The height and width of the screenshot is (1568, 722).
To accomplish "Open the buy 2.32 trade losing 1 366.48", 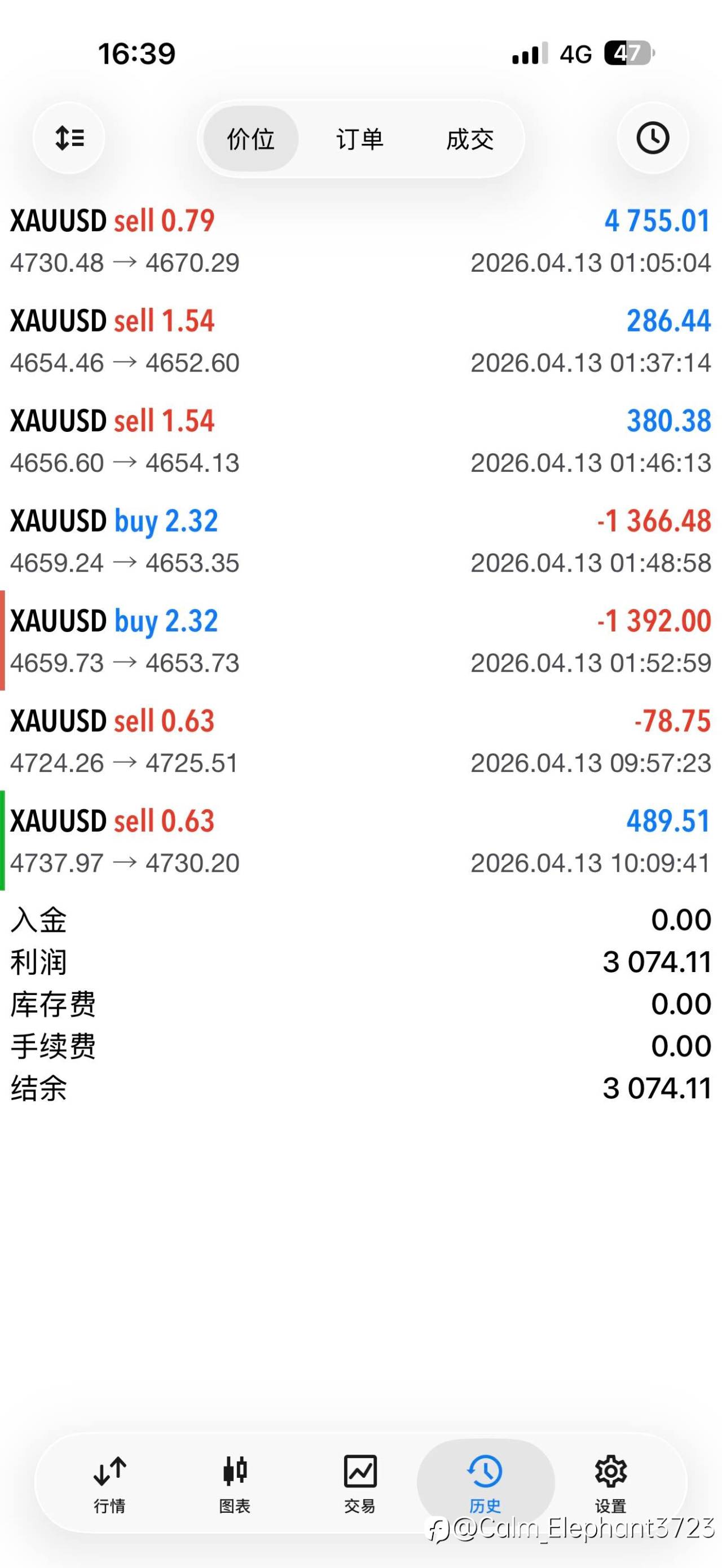I will click(x=360, y=541).
